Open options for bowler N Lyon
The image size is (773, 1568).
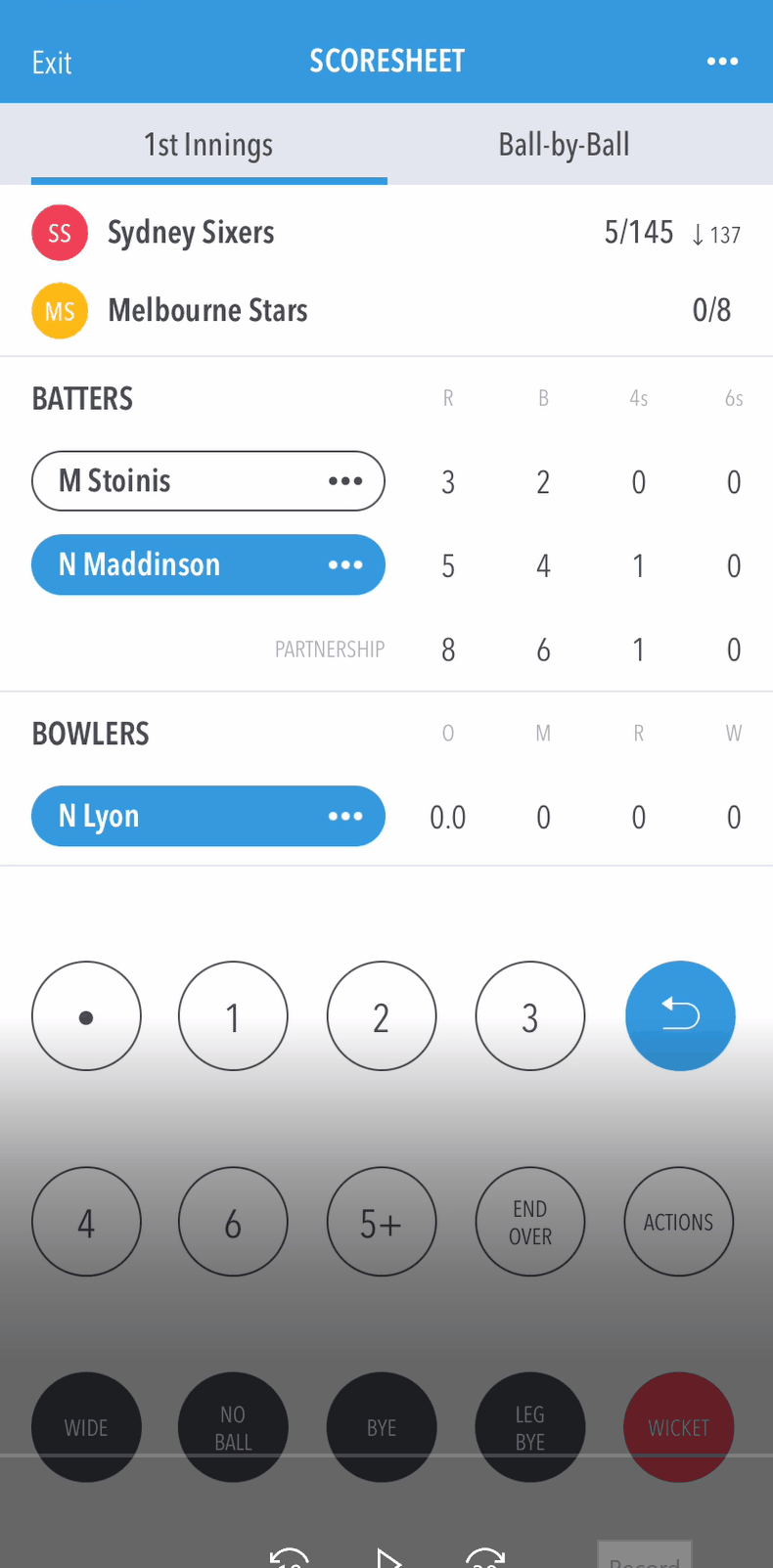click(345, 816)
